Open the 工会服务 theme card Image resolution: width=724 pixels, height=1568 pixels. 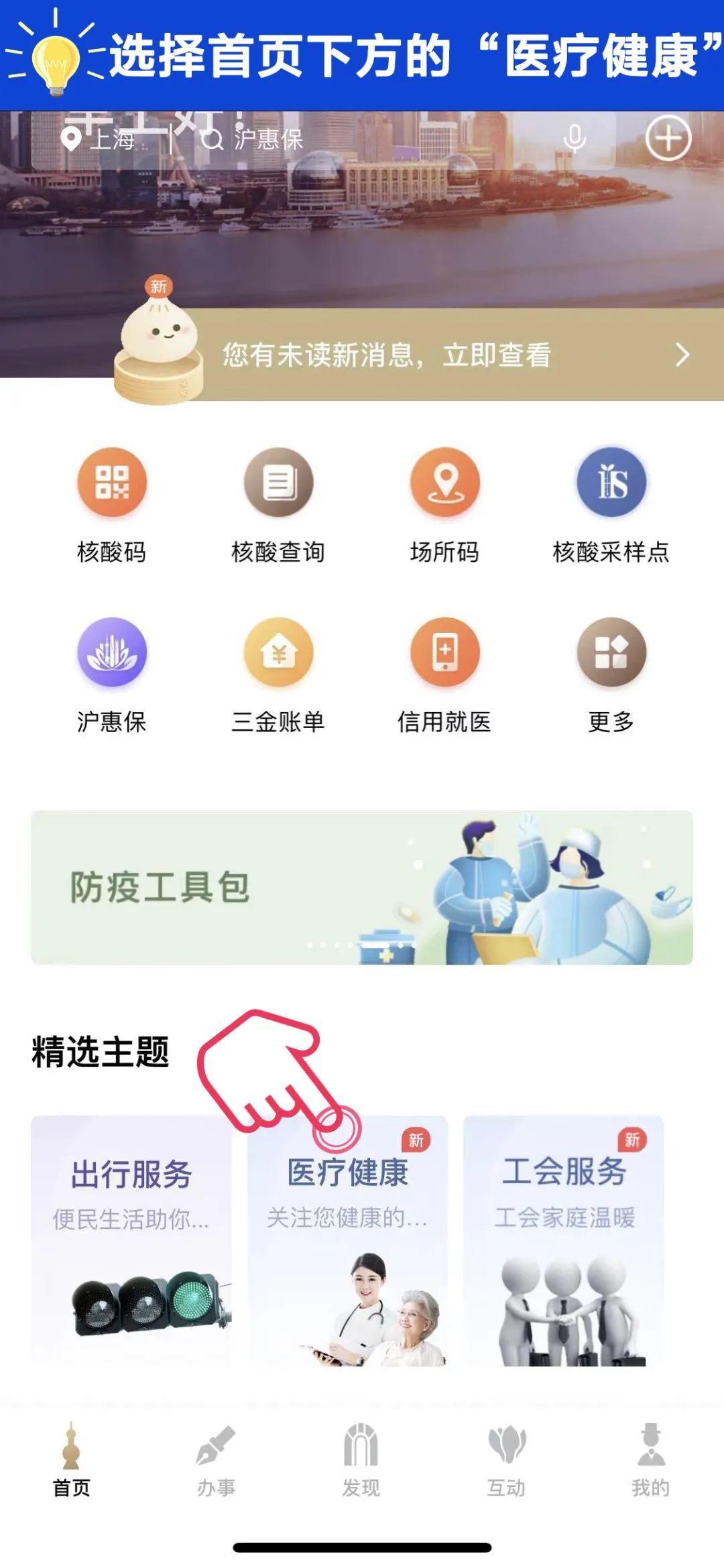click(564, 1240)
